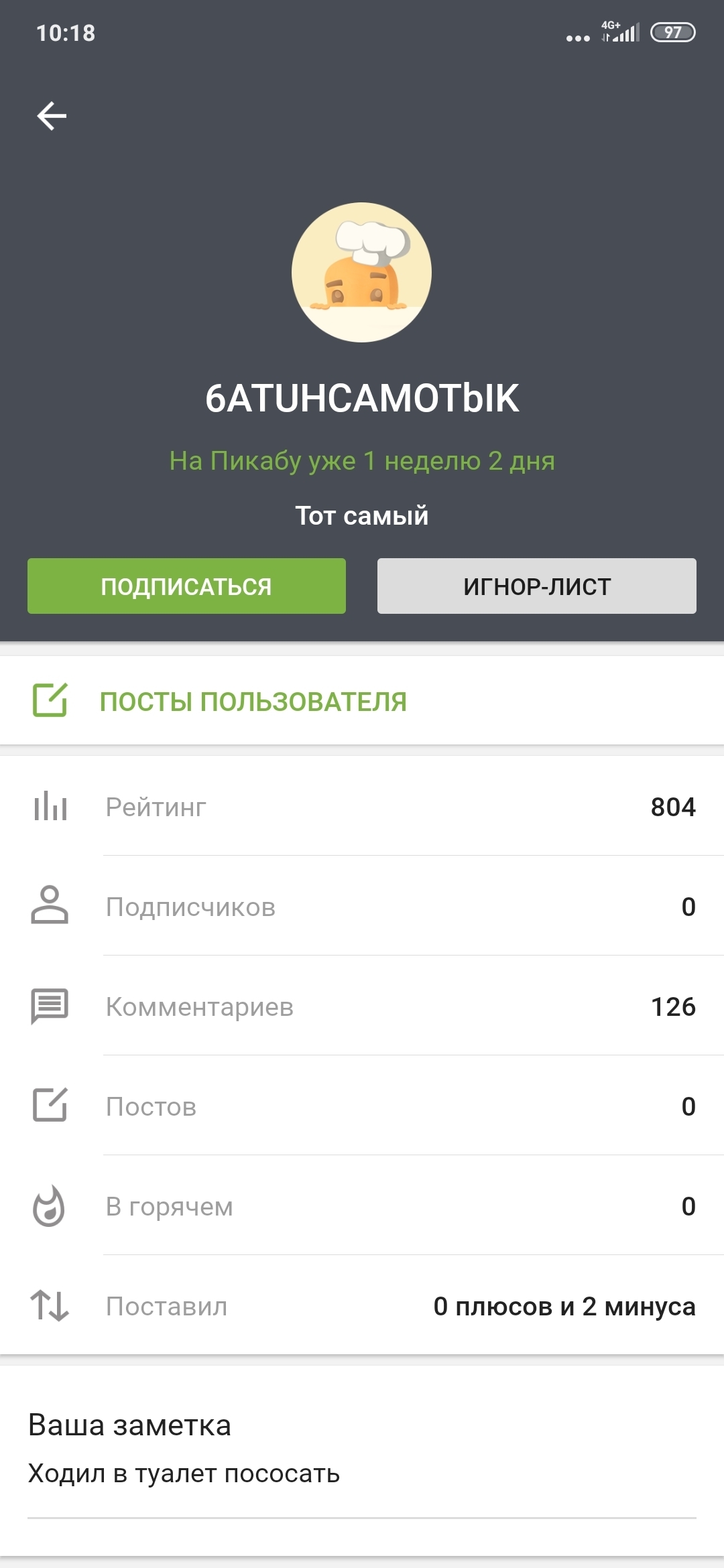Image resolution: width=724 pixels, height=1568 pixels.
Task: Edit the Ваша заметка note field
Action: tap(361, 1474)
